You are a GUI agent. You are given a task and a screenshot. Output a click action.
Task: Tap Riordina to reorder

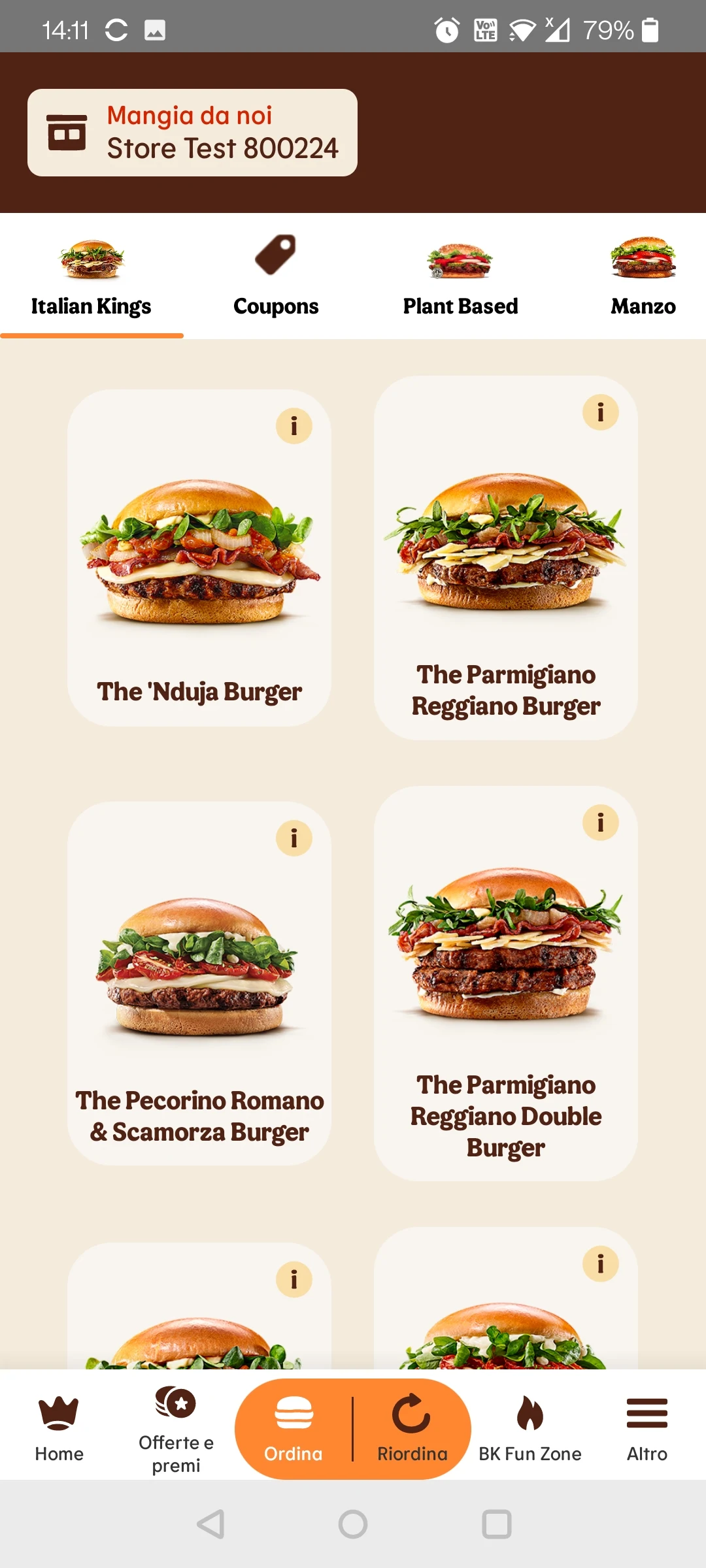412,1429
